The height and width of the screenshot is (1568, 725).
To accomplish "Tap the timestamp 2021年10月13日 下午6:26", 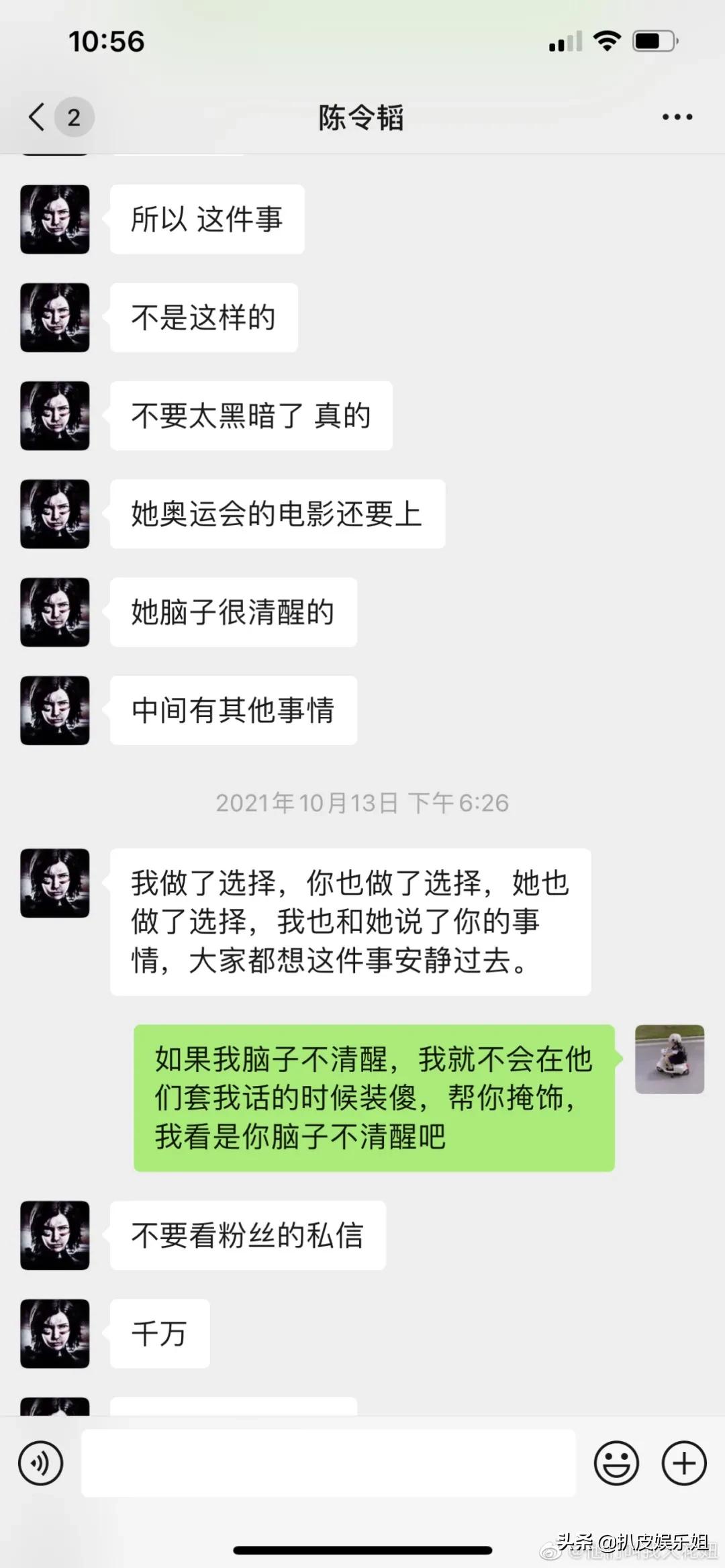I will (x=362, y=801).
